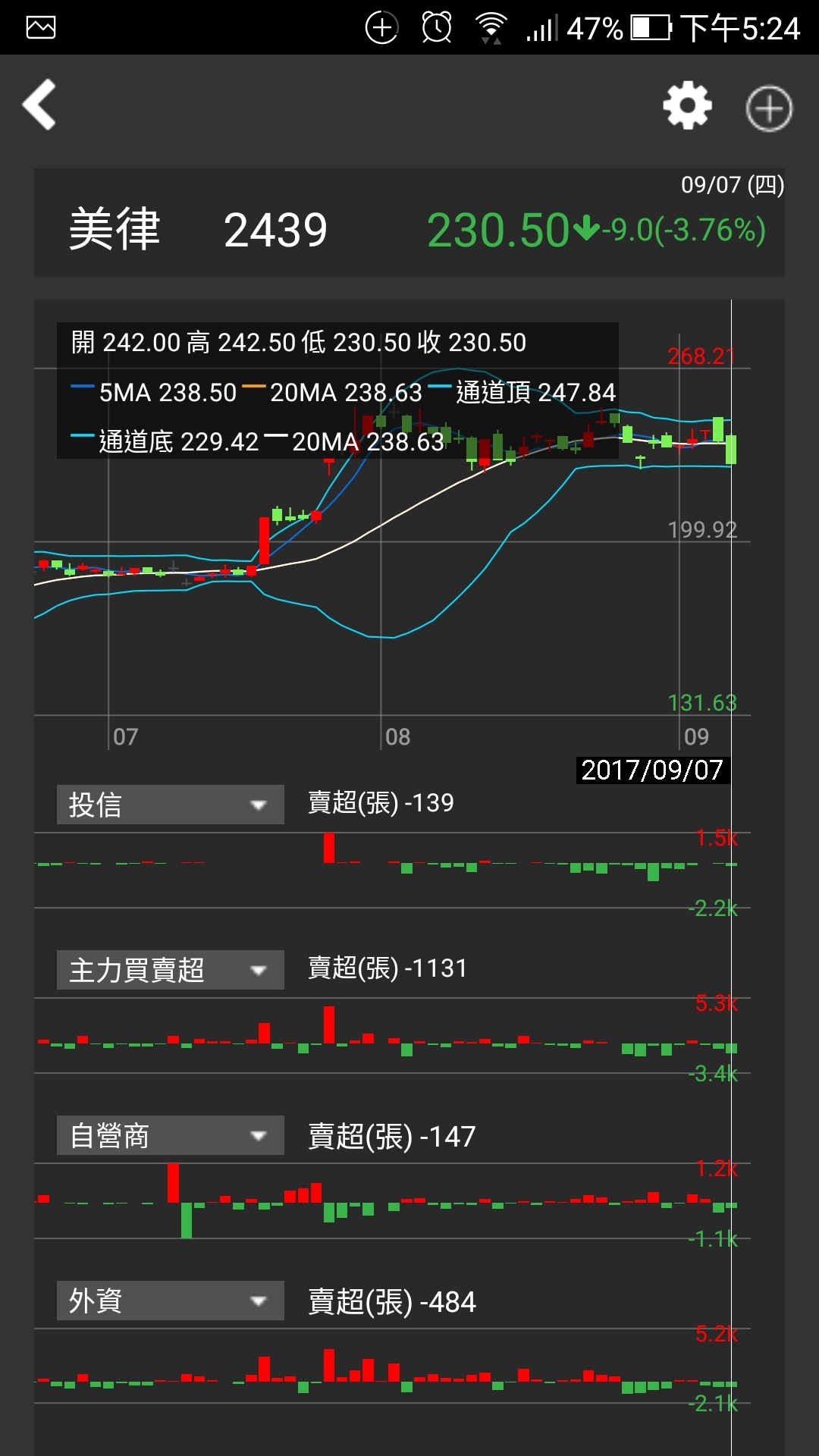Image resolution: width=819 pixels, height=1456 pixels.
Task: Go back using the top-left arrow
Action: (39, 105)
